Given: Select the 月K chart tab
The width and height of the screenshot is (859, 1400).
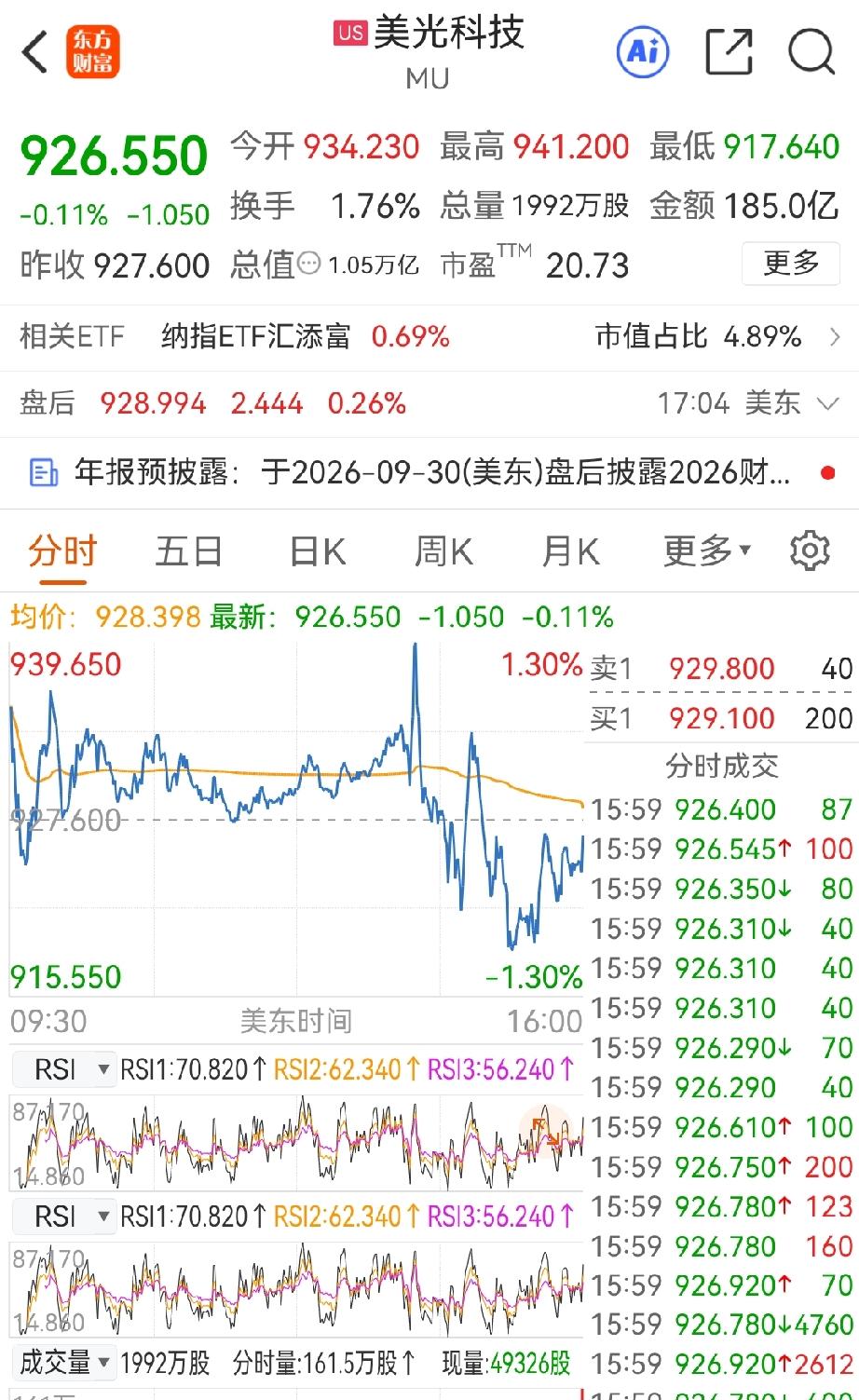Looking at the screenshot, I should (571, 552).
